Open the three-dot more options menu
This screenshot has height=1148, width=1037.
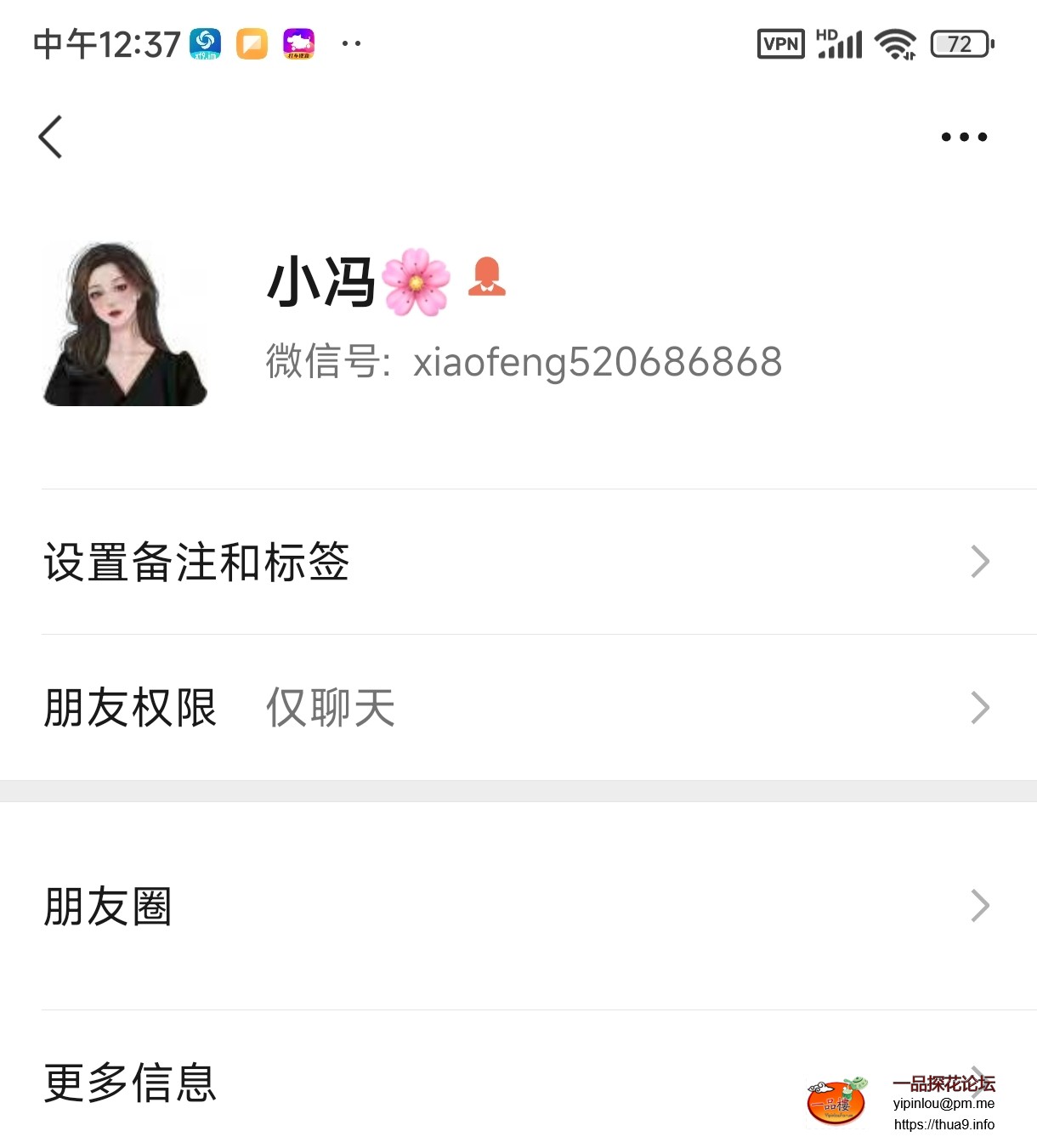pyautogui.click(x=963, y=136)
